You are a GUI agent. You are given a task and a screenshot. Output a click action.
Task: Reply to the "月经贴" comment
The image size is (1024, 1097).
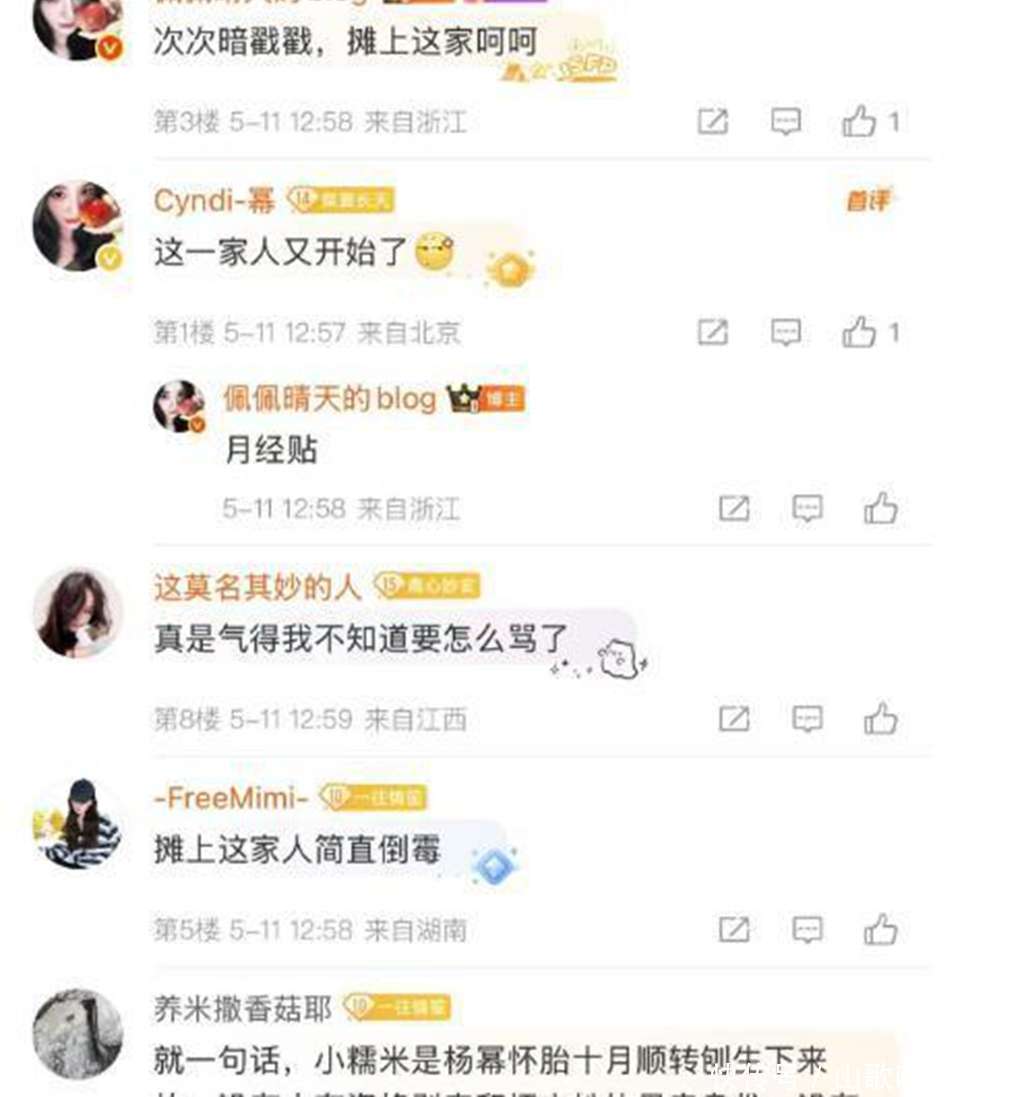pyautogui.click(x=807, y=509)
